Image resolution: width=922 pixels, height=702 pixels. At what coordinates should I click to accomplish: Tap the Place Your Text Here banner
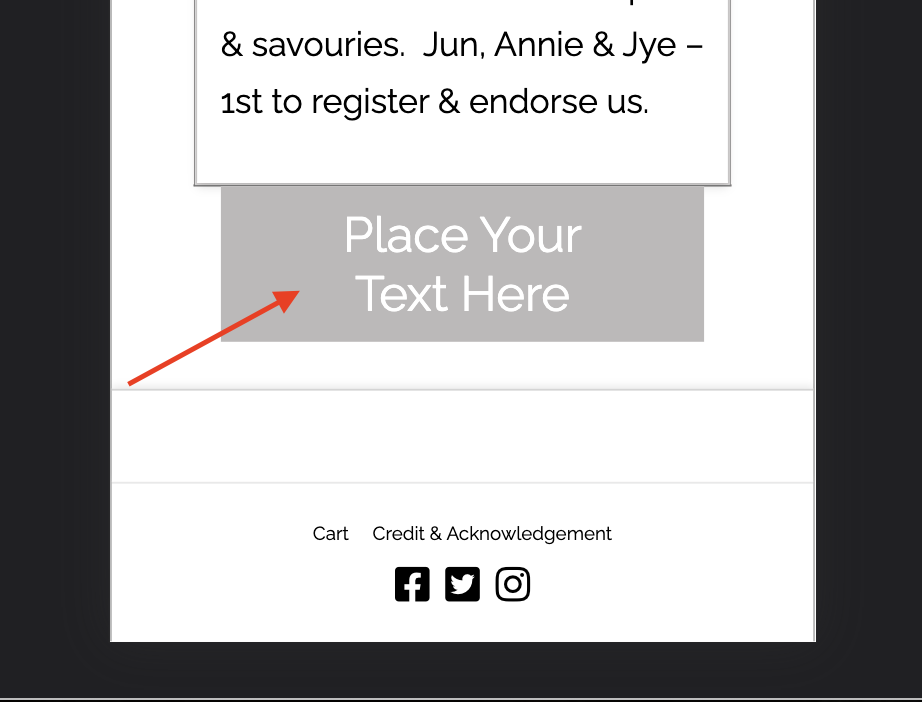click(x=462, y=264)
